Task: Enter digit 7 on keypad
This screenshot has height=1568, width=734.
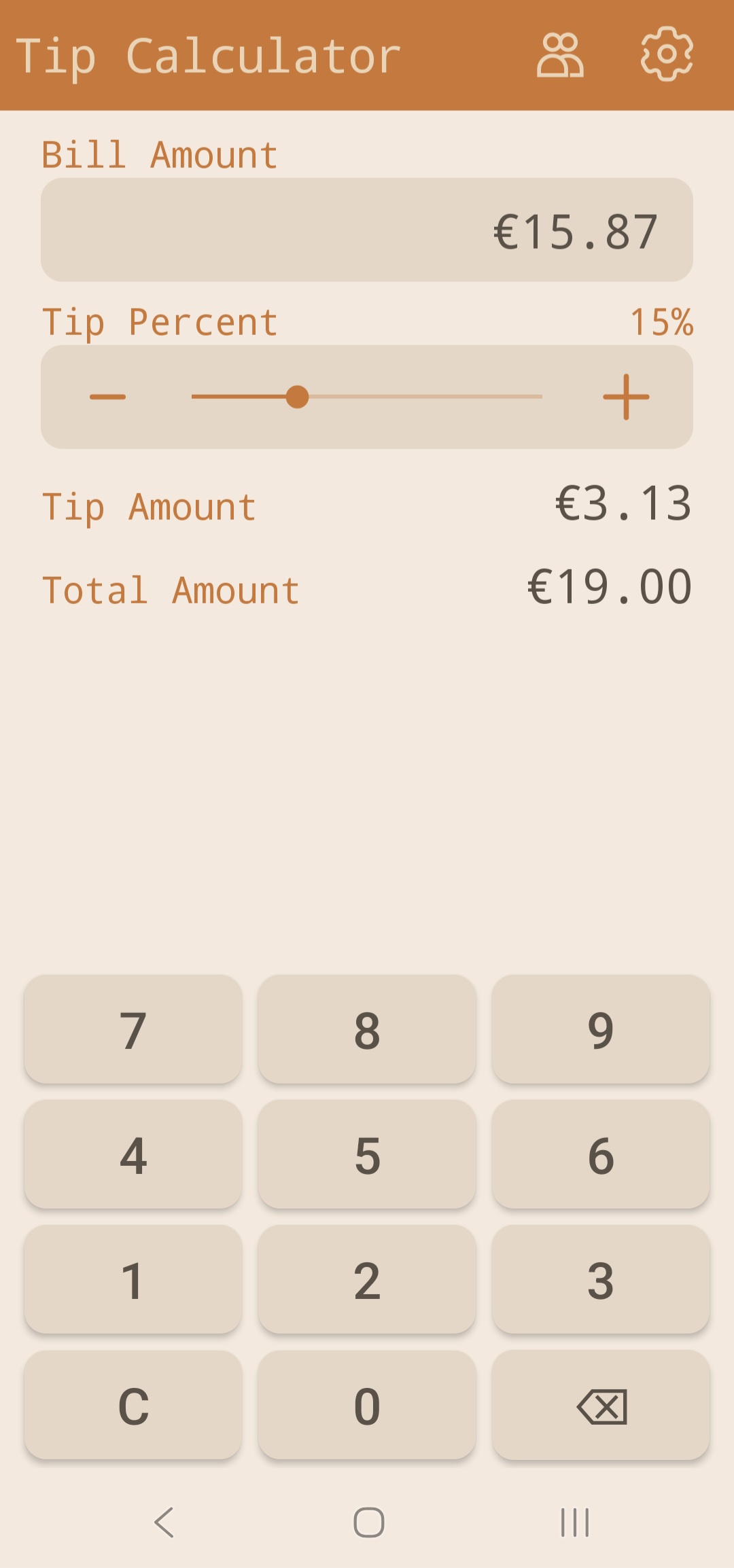Action: click(133, 1029)
